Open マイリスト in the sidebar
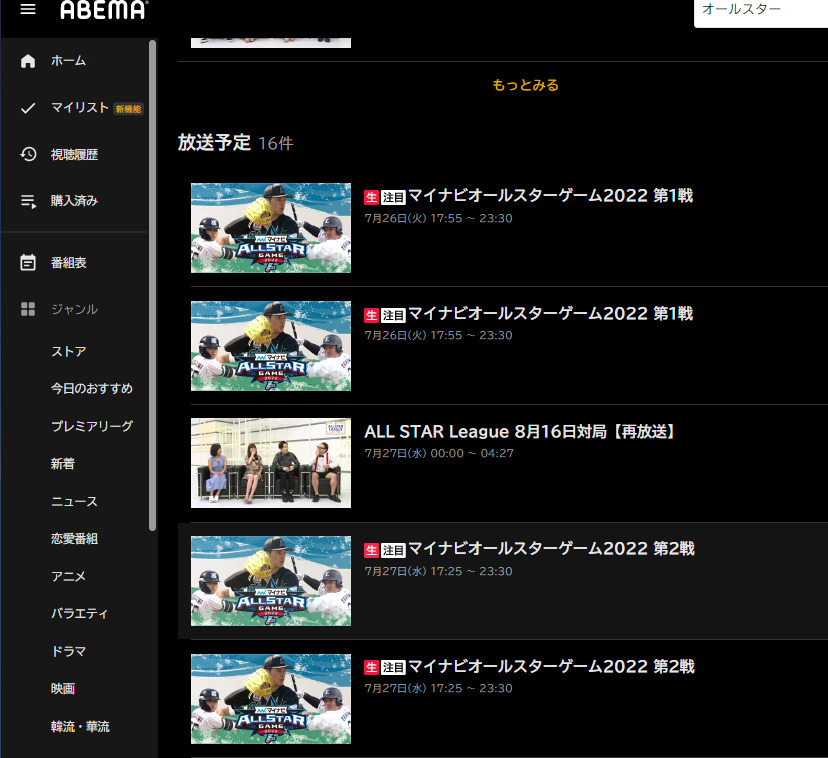The image size is (828, 758). pos(79,108)
